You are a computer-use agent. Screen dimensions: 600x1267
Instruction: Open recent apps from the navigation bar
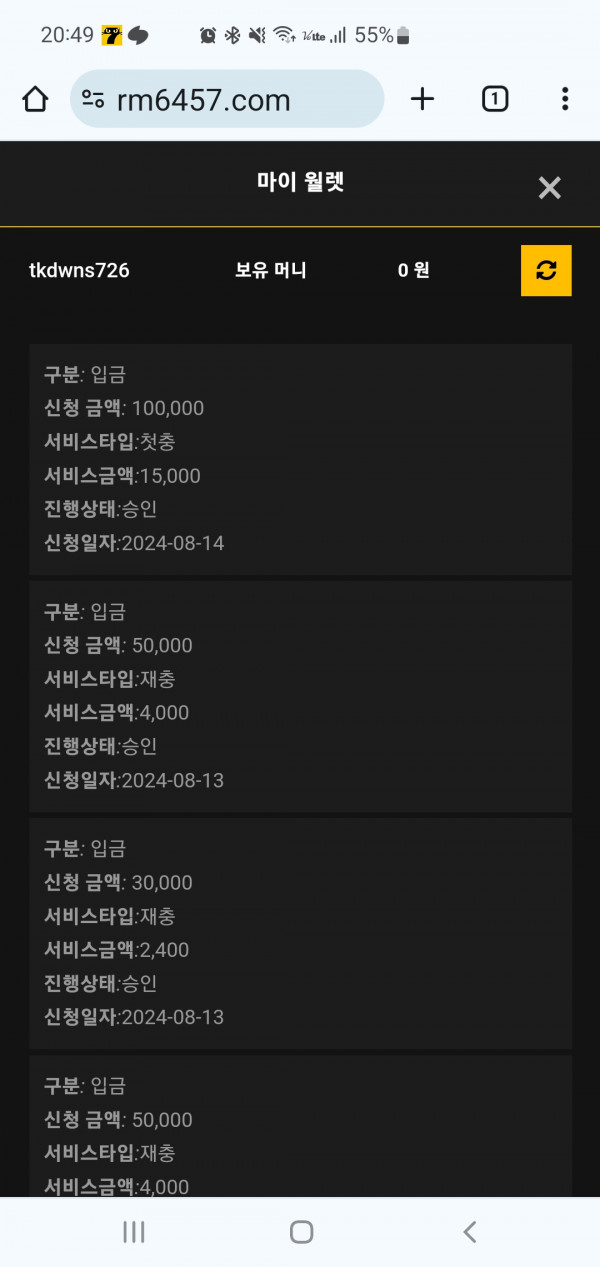[133, 1232]
